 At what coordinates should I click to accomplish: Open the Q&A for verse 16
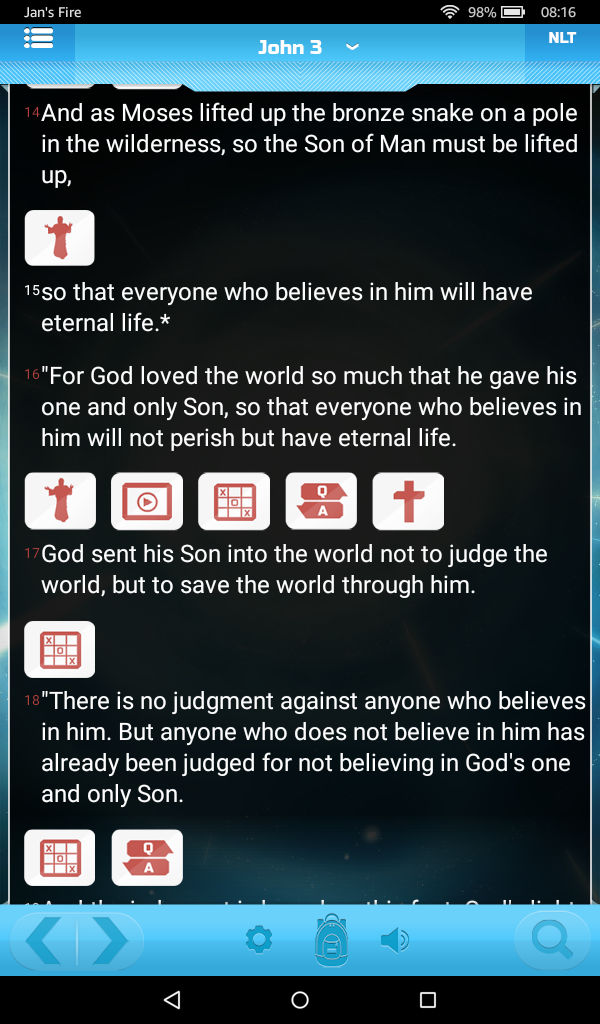coord(321,501)
